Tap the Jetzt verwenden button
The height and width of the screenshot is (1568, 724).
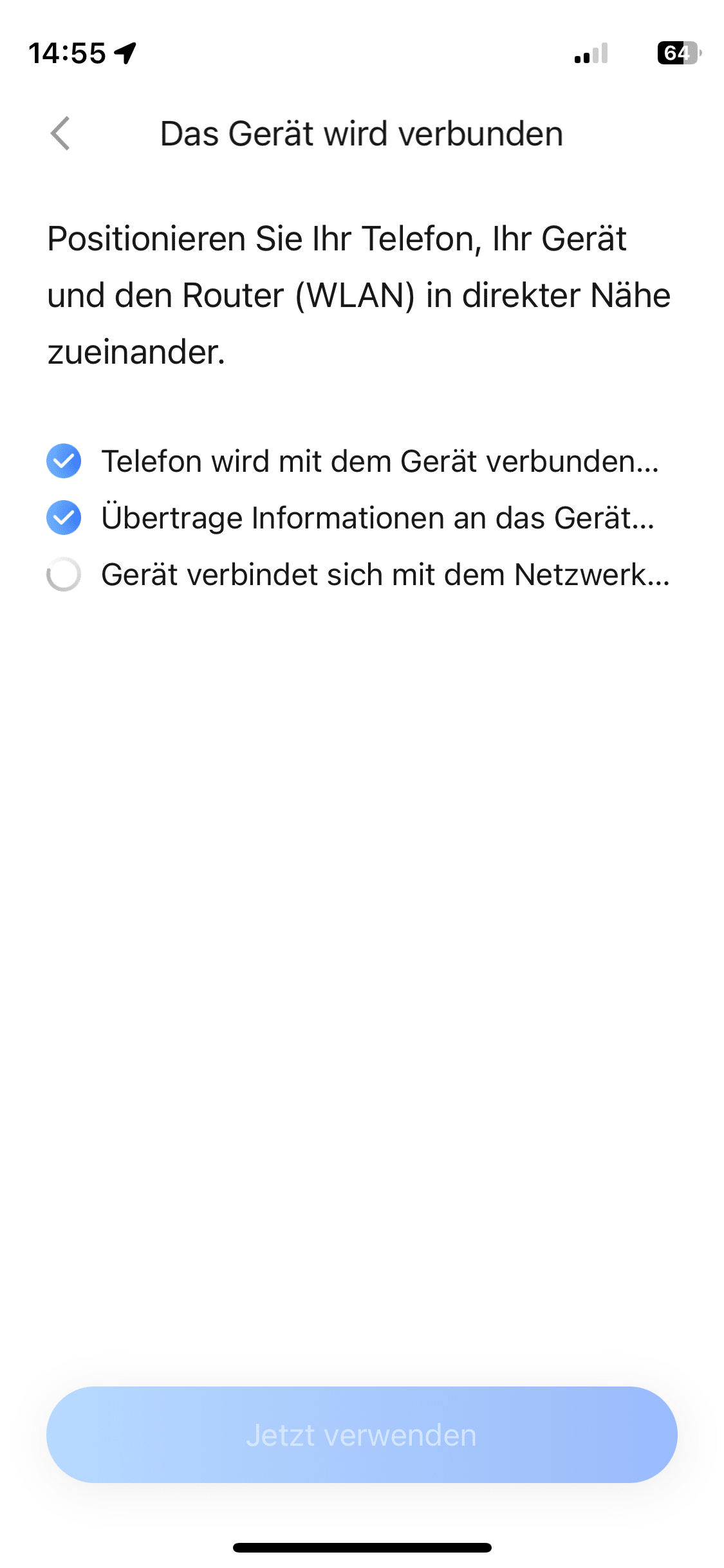pyautogui.click(x=362, y=1435)
